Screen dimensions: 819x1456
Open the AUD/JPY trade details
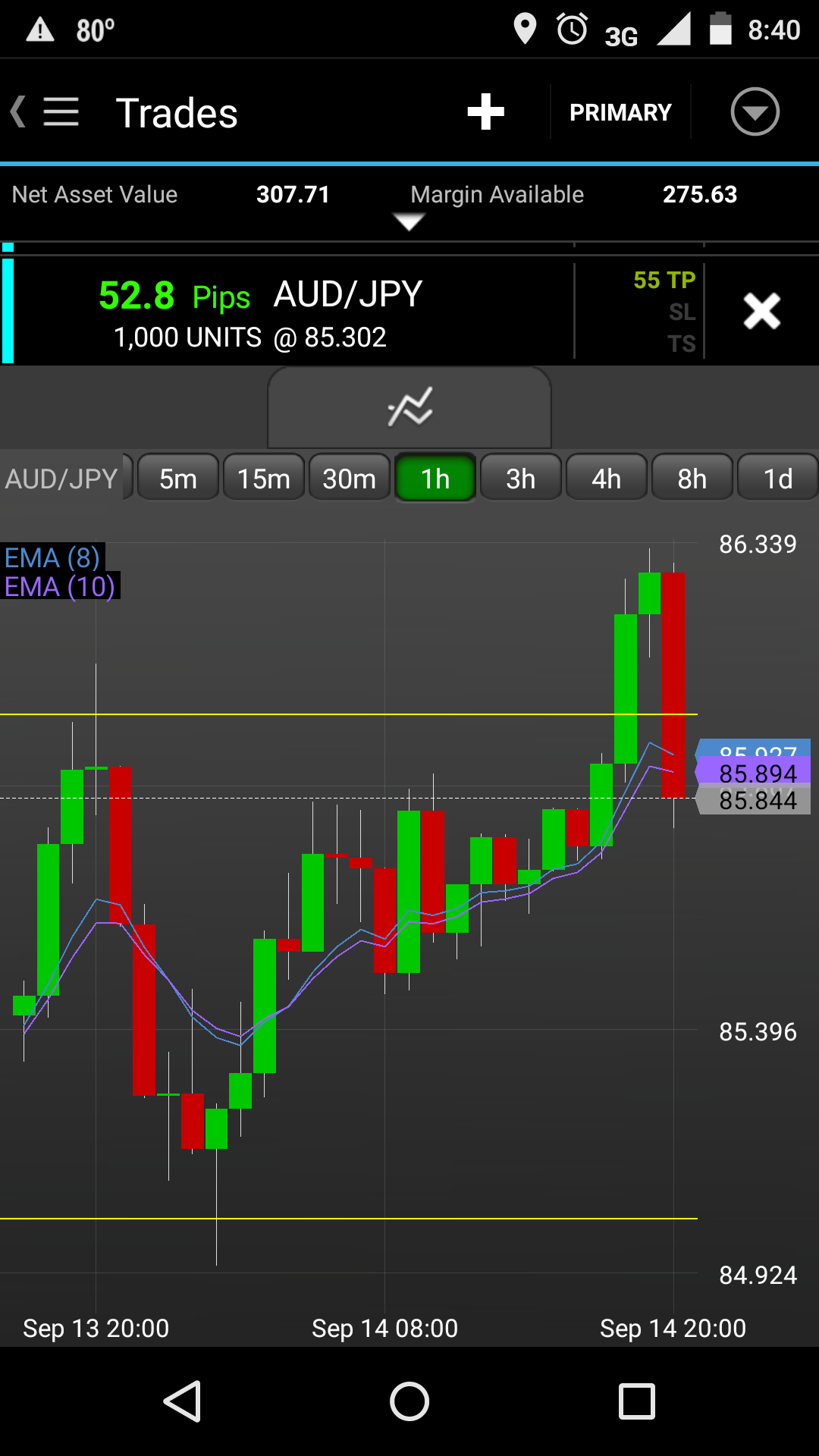coord(288,312)
